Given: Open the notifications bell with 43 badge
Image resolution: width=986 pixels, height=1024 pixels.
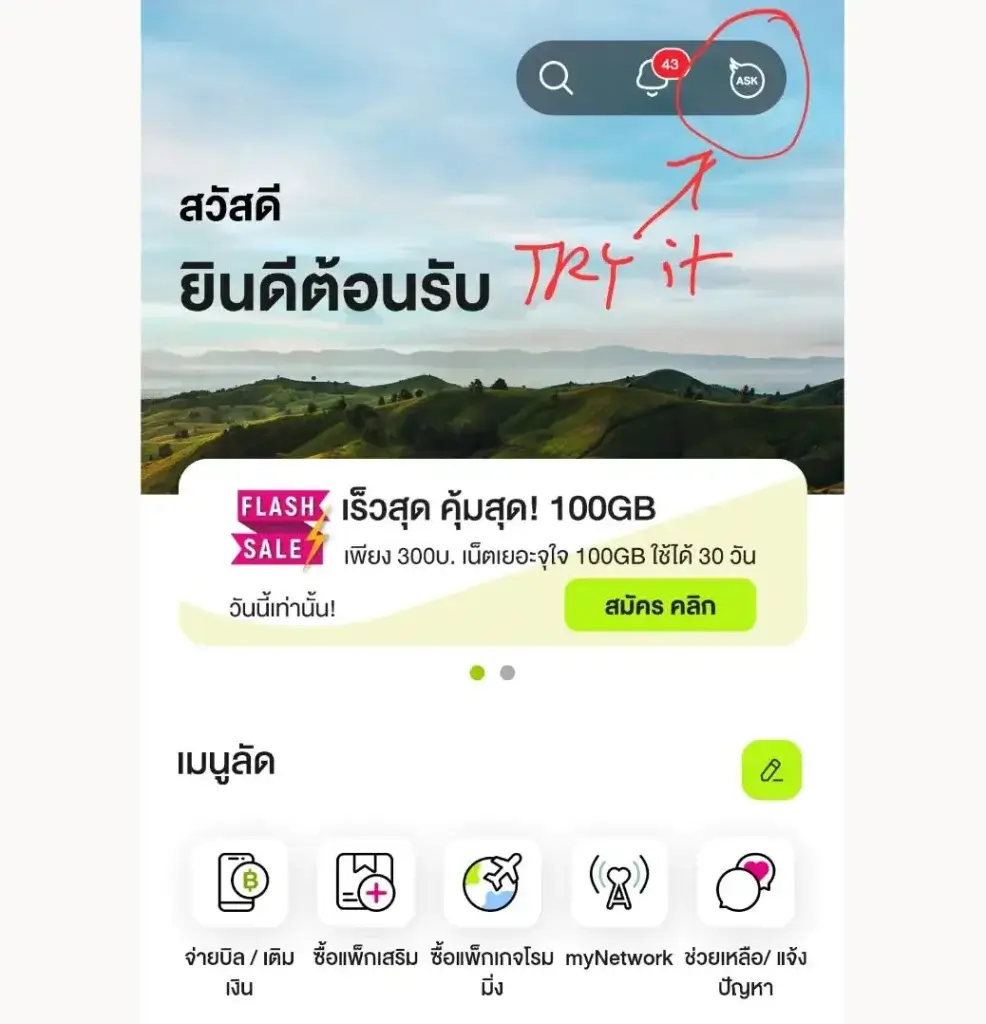Looking at the screenshot, I should pos(651,78).
